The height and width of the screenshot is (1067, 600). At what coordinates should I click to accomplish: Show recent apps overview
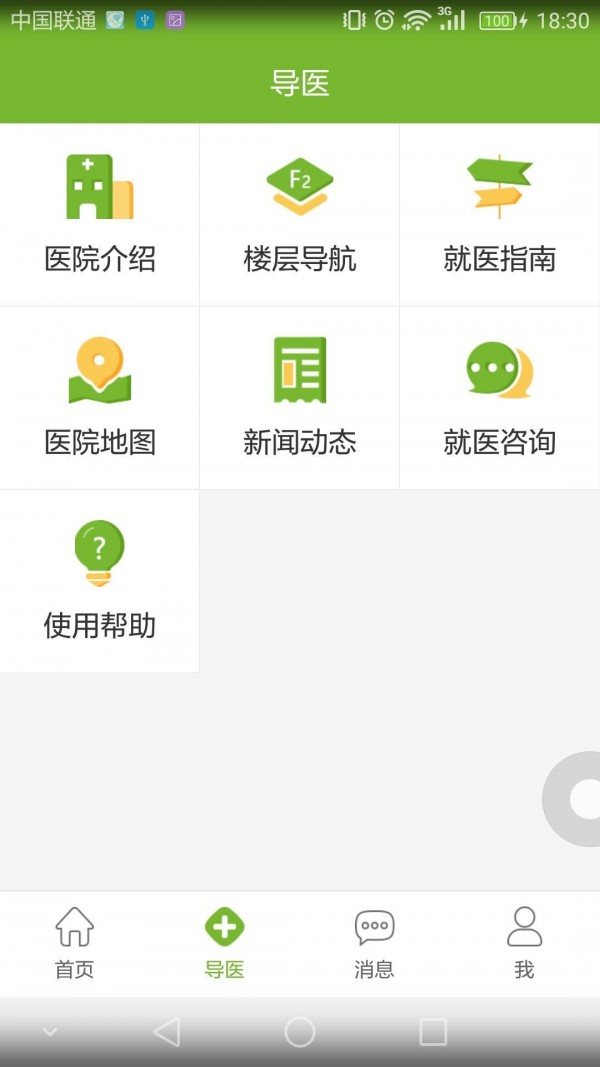433,1032
